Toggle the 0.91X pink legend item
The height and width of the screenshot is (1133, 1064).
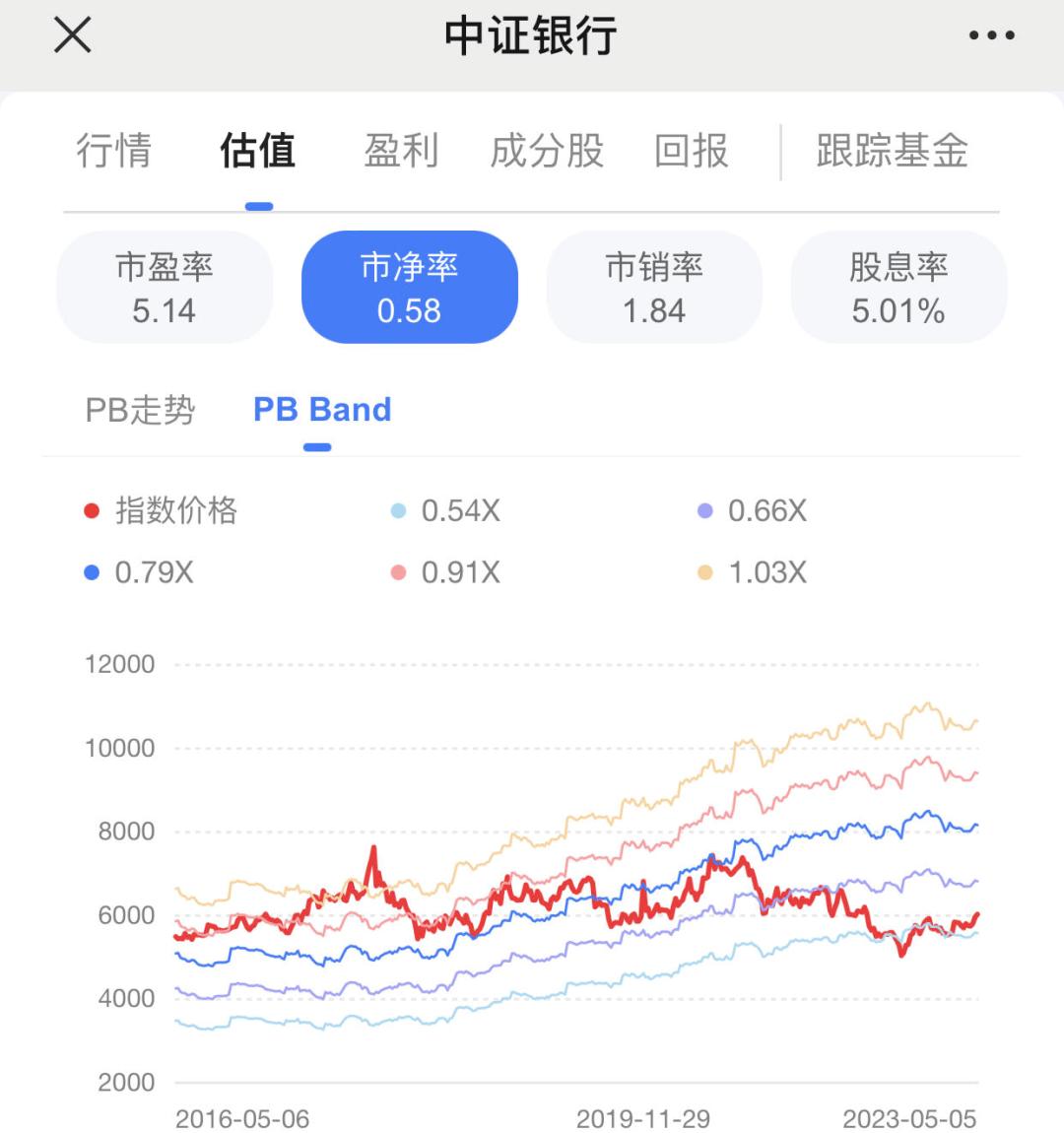tap(448, 571)
